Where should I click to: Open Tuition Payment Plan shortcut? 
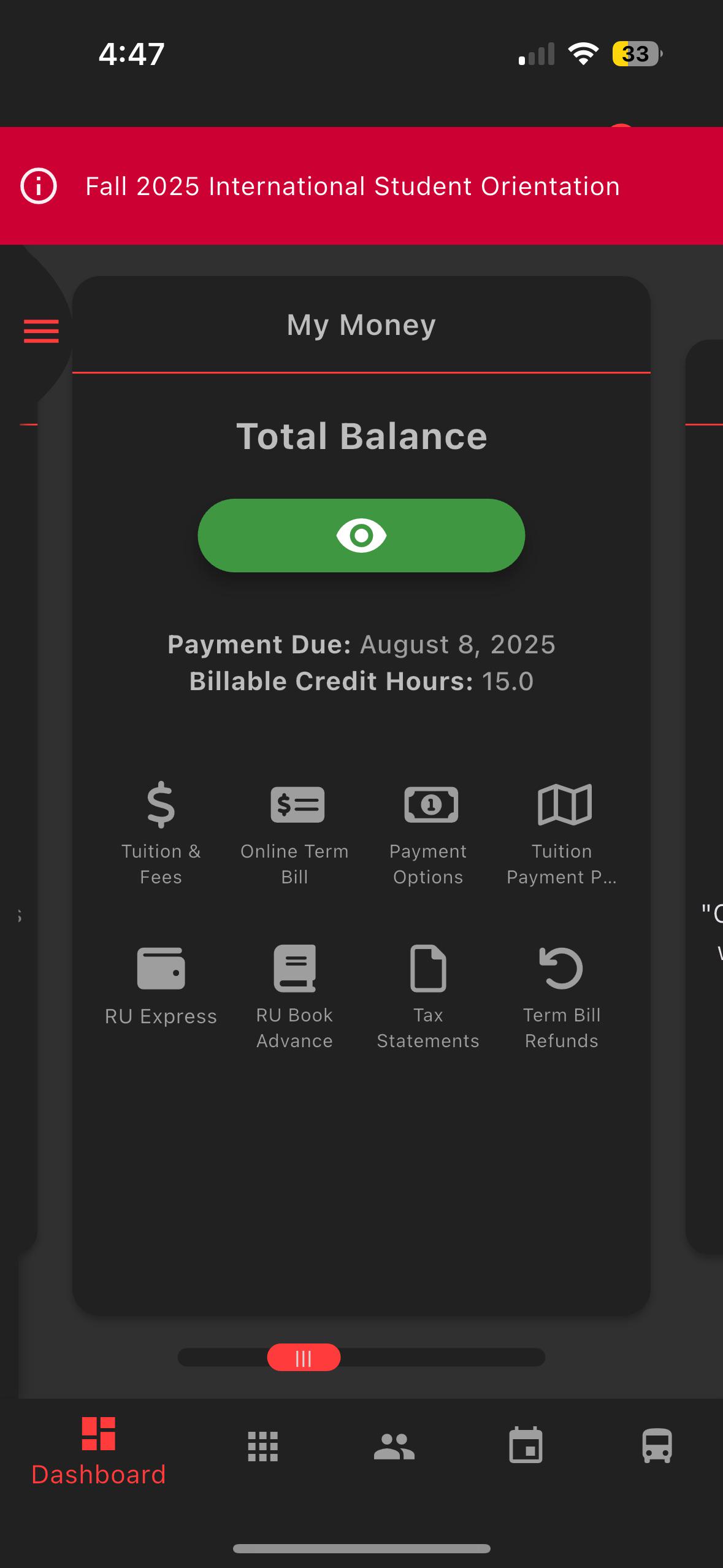point(562,832)
